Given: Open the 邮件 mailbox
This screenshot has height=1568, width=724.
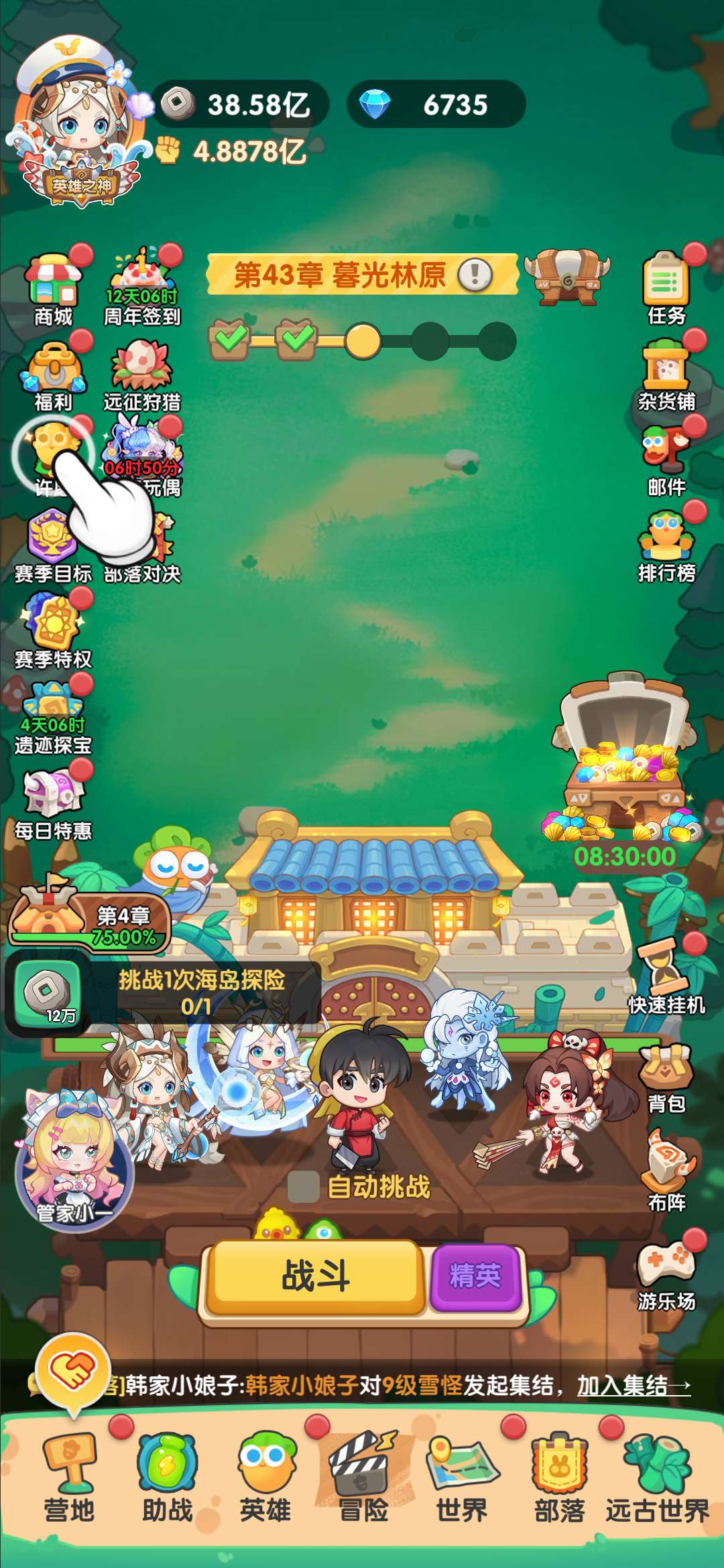Looking at the screenshot, I should 666,459.
